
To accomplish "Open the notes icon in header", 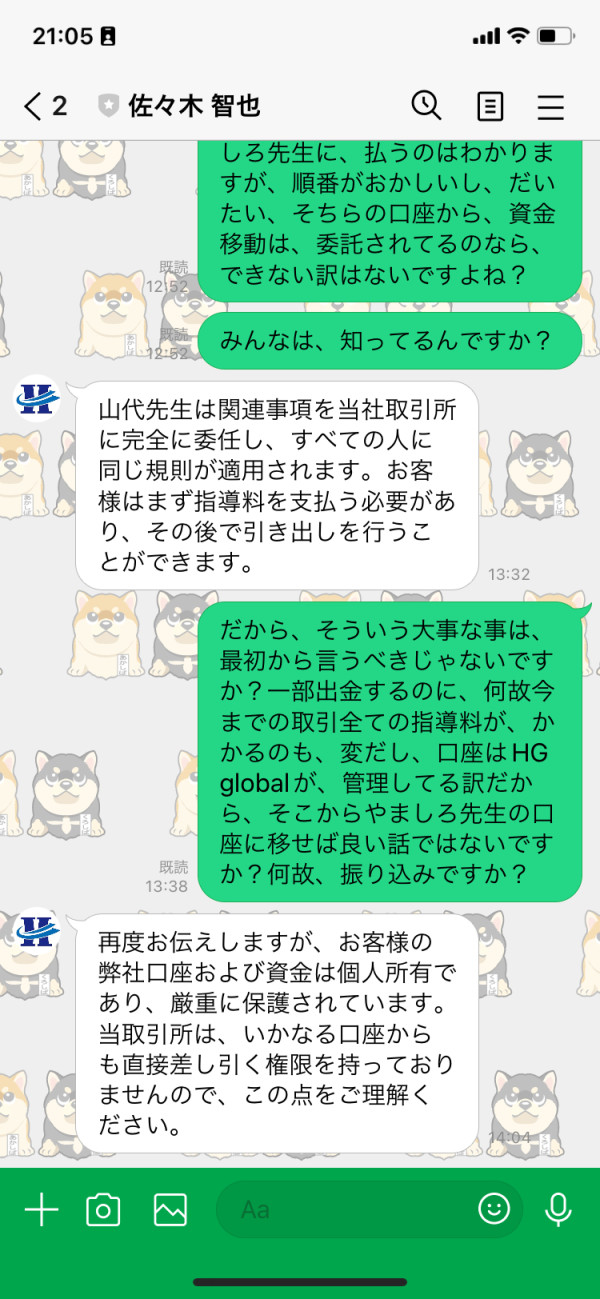I will [x=490, y=106].
